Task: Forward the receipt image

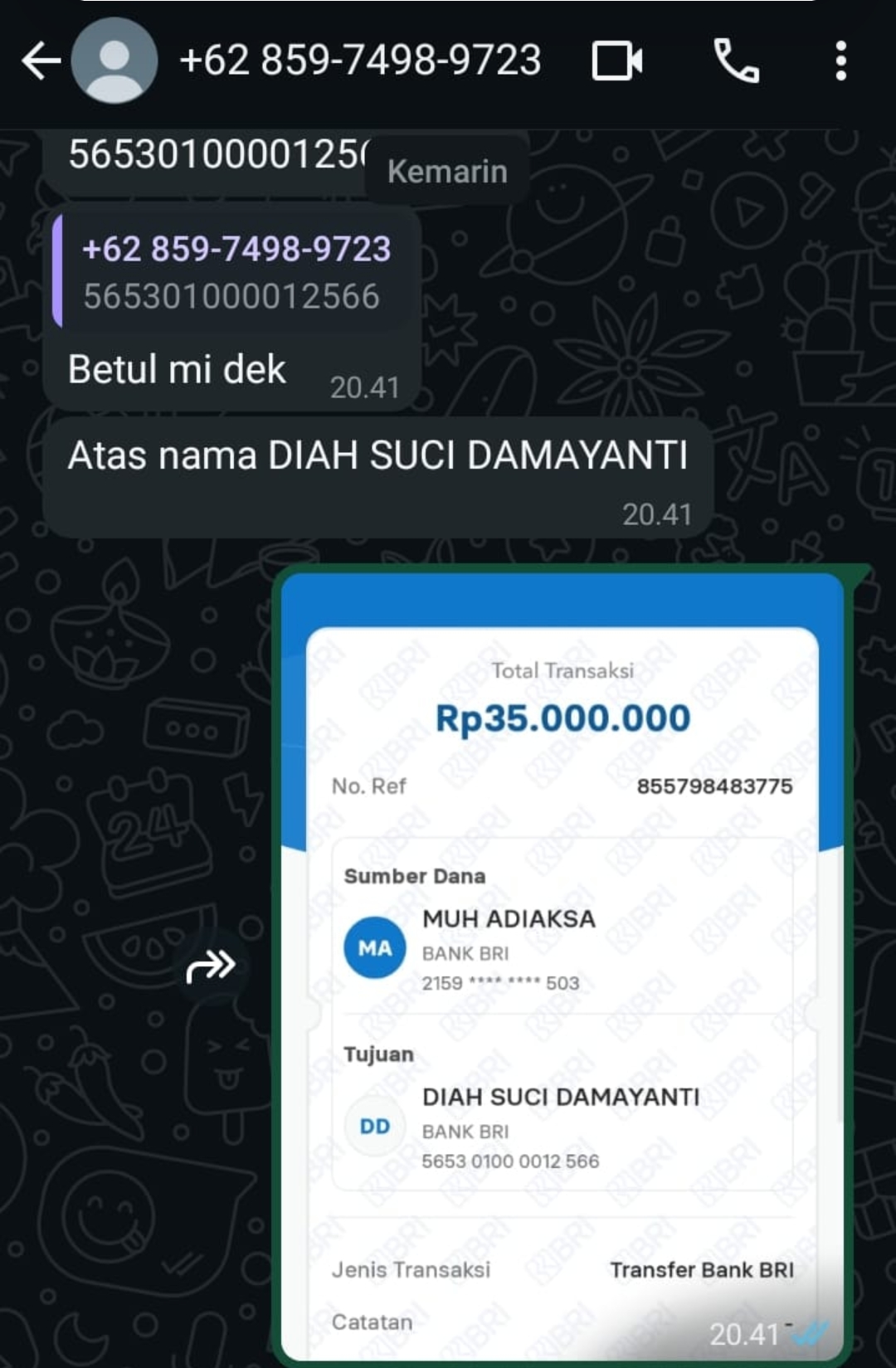Action: click(x=211, y=966)
